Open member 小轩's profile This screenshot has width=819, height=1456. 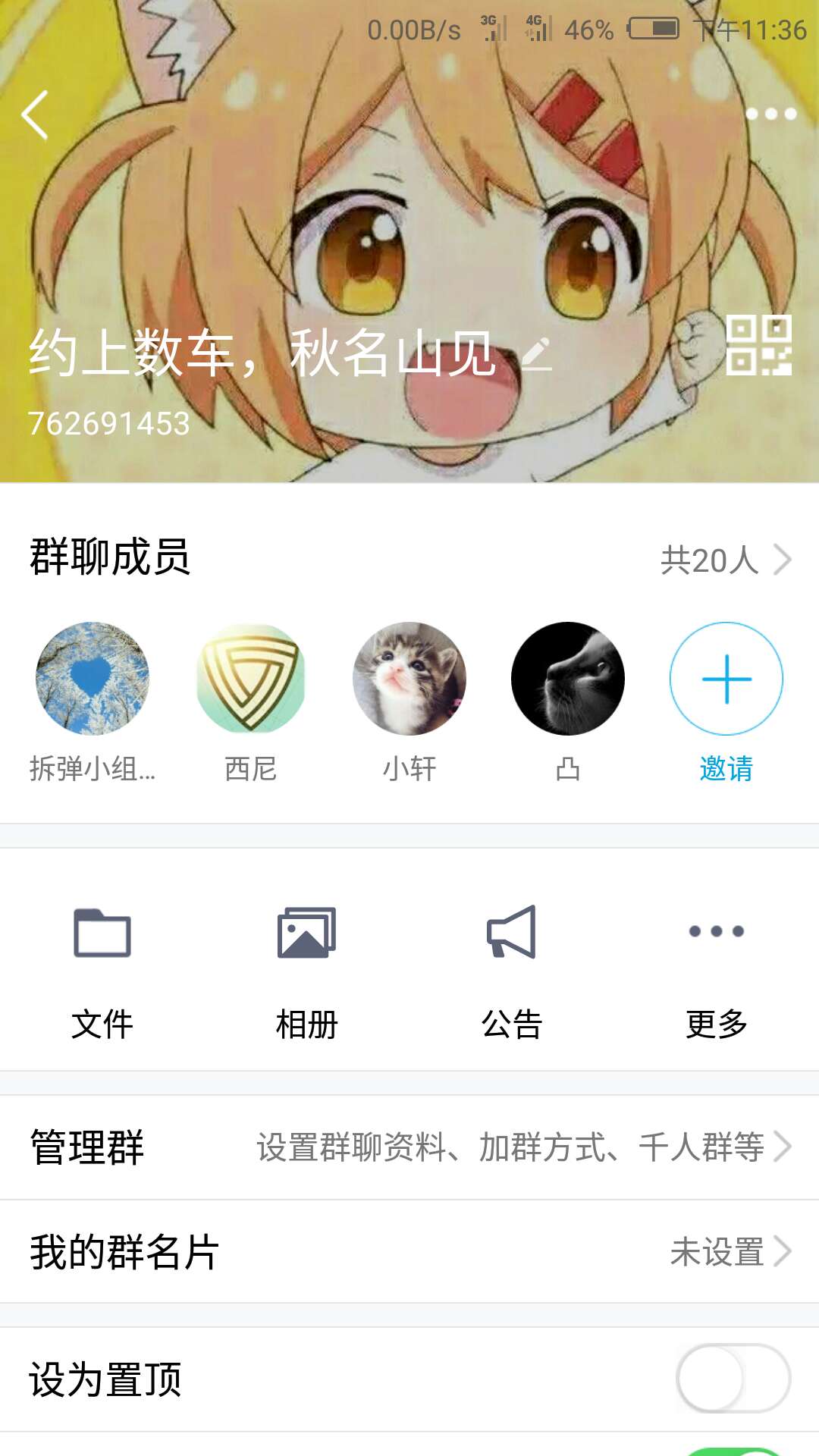409,679
